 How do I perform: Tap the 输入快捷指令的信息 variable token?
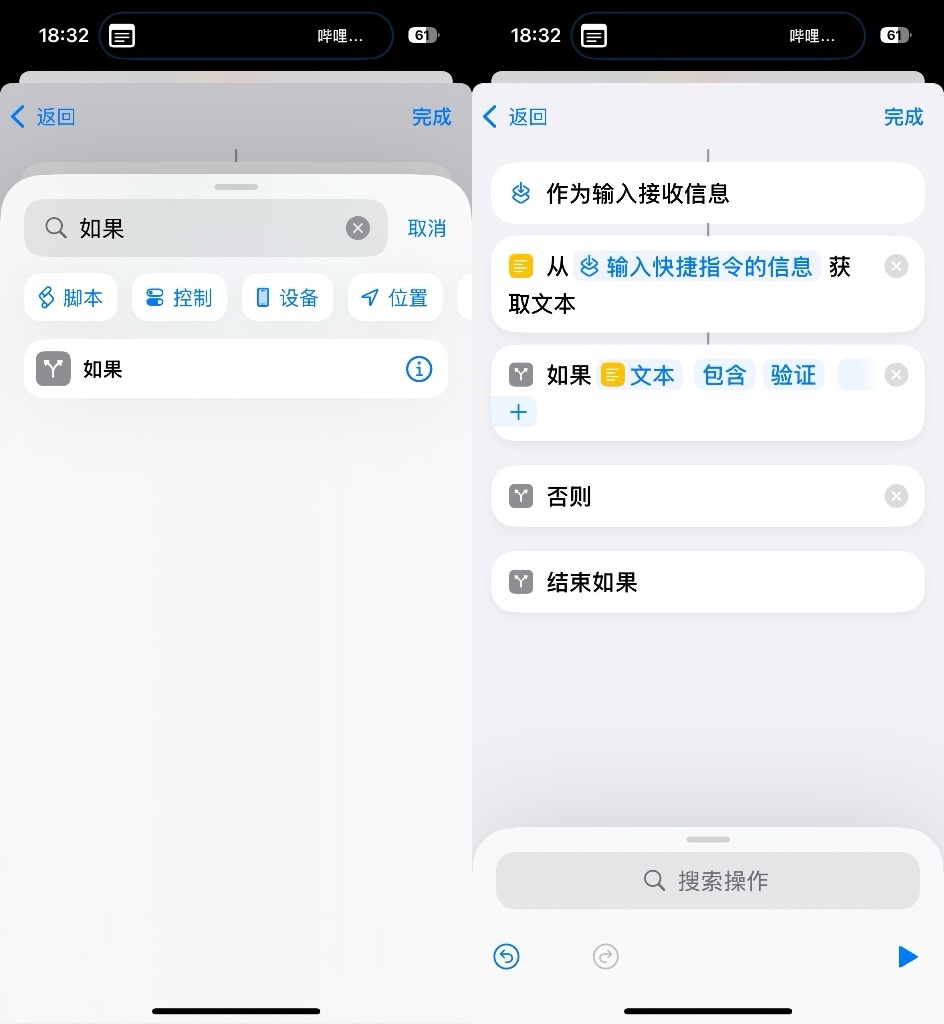697,266
